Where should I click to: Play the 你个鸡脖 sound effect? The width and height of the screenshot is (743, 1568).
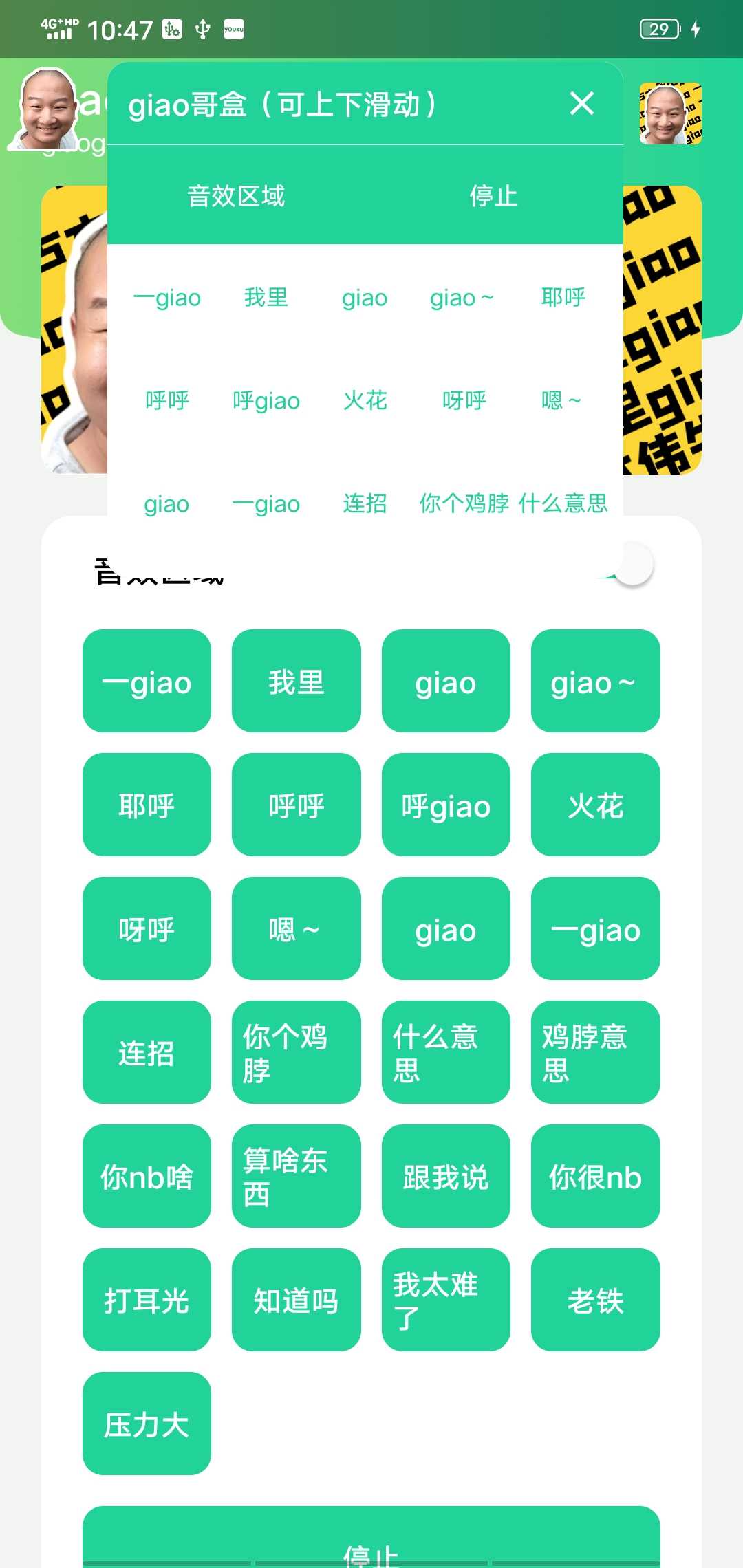(296, 1052)
